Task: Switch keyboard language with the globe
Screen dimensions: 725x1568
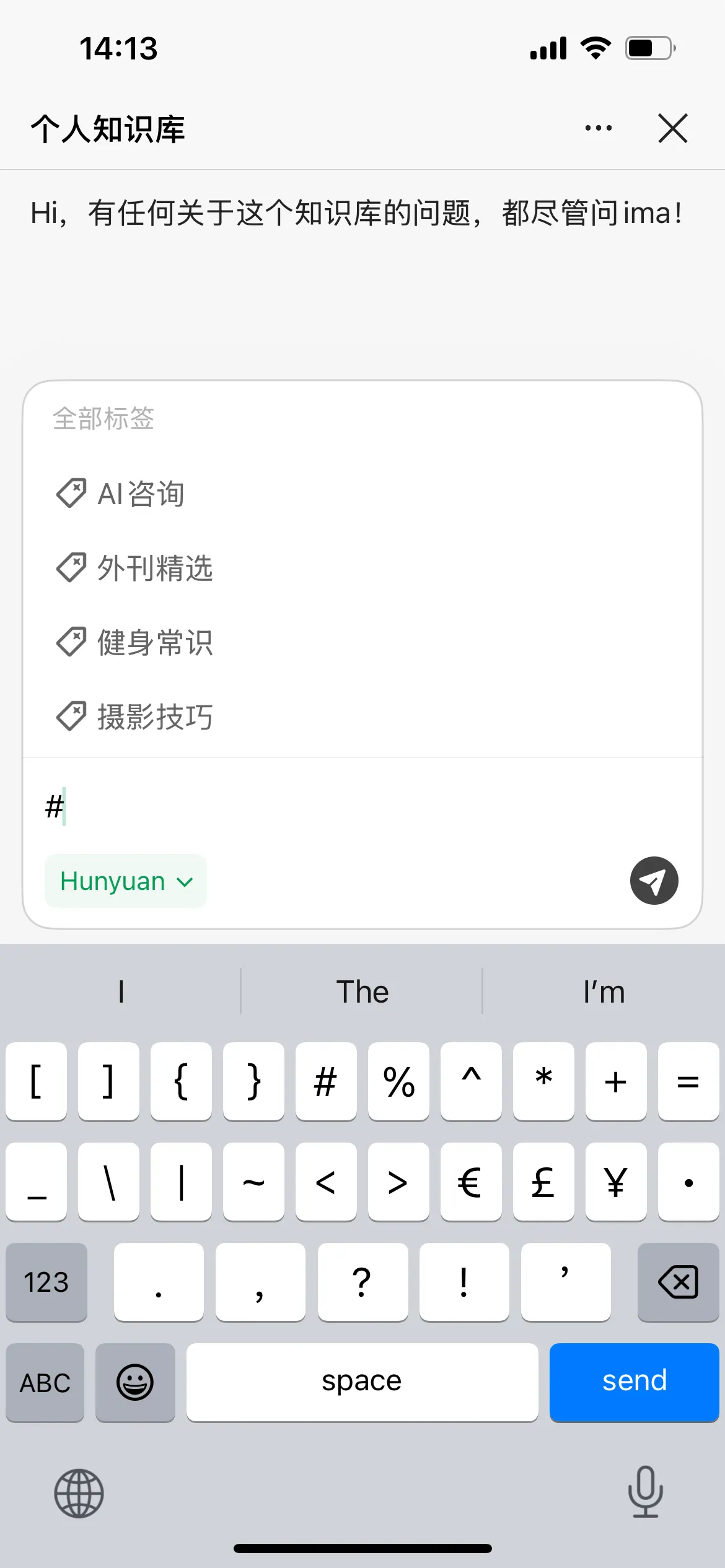Action: (x=79, y=1493)
